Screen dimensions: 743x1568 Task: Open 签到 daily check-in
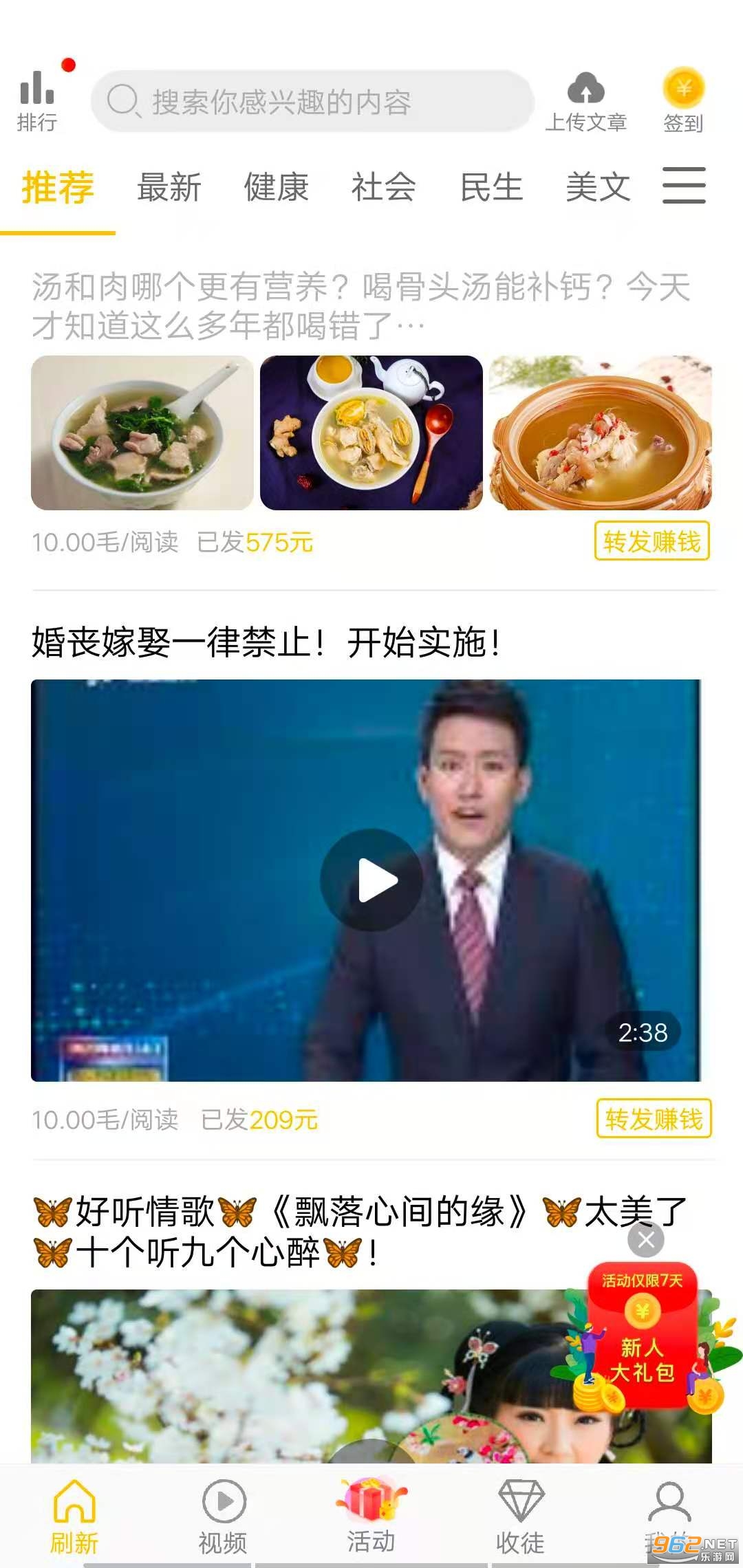point(683,100)
